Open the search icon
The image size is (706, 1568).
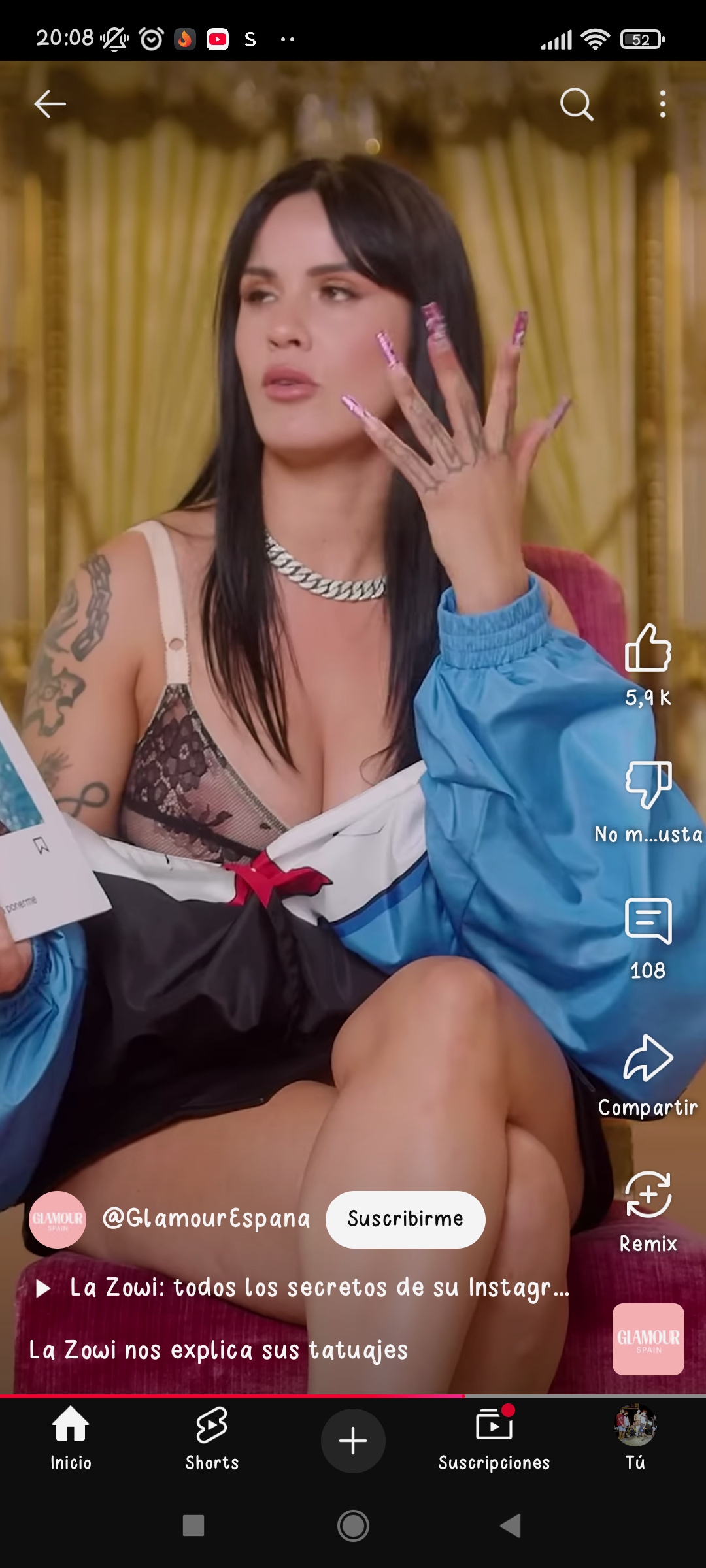577,104
